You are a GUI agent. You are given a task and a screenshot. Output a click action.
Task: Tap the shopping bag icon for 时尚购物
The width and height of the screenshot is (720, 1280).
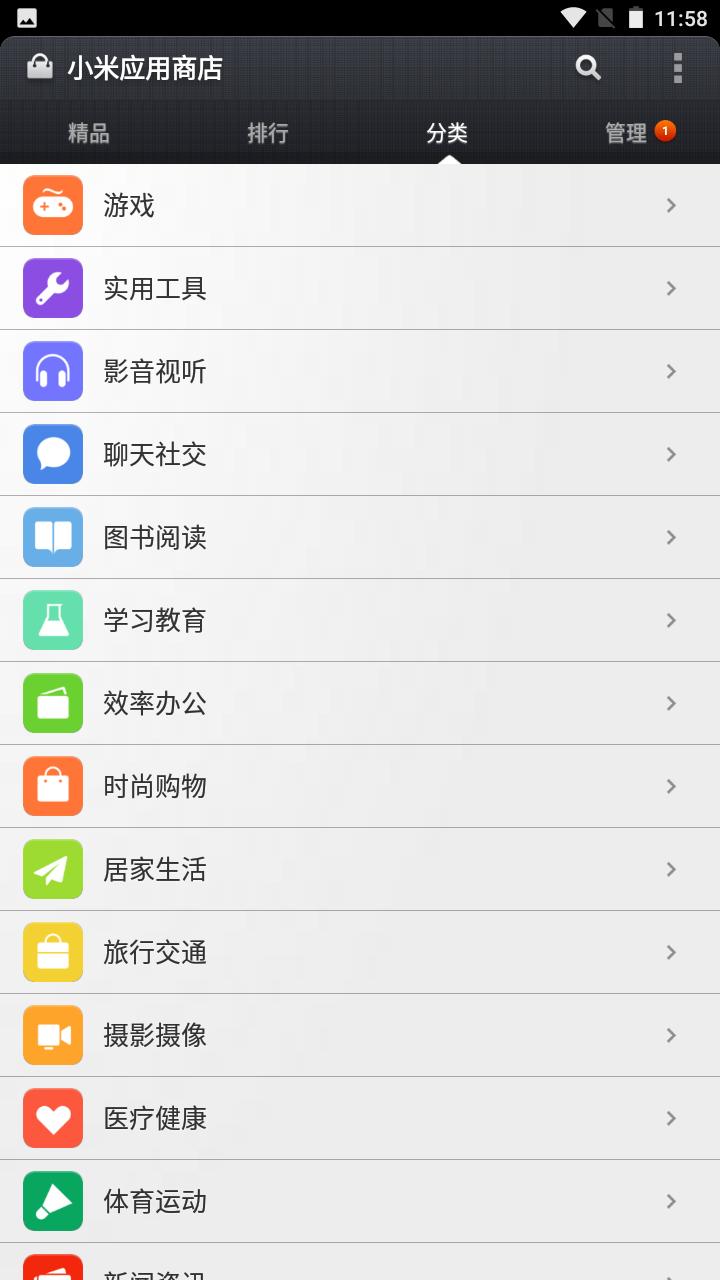tap(52, 786)
